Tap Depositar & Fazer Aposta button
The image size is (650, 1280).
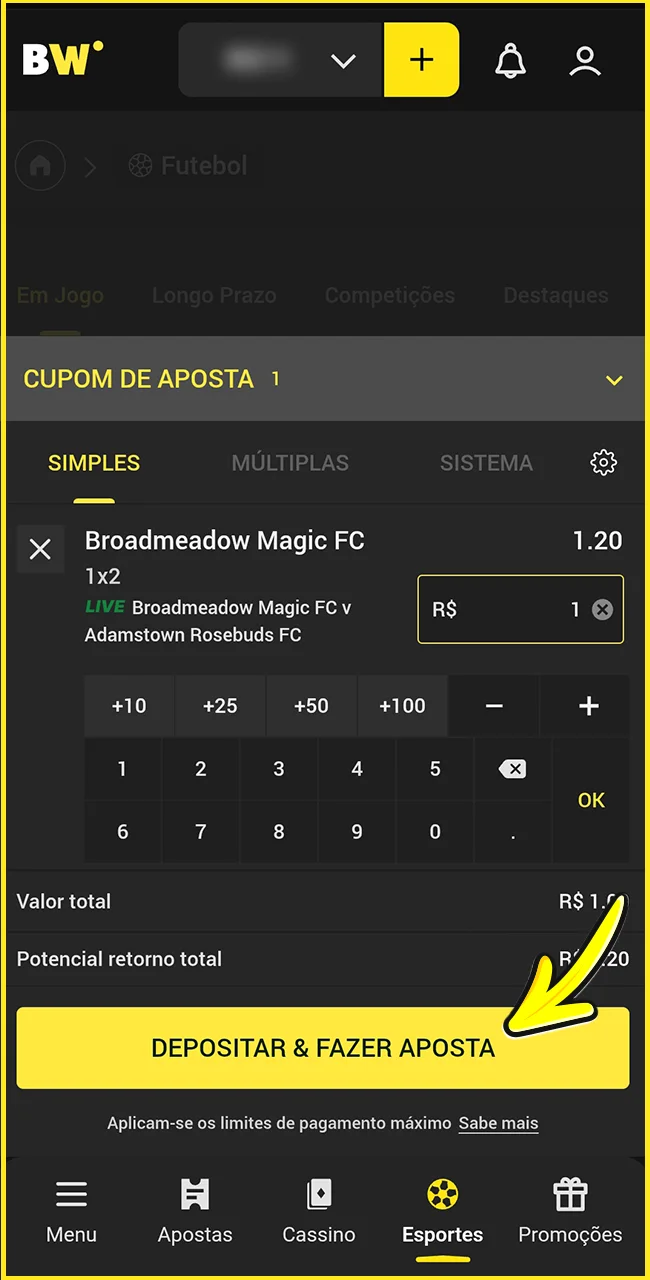tap(322, 1047)
